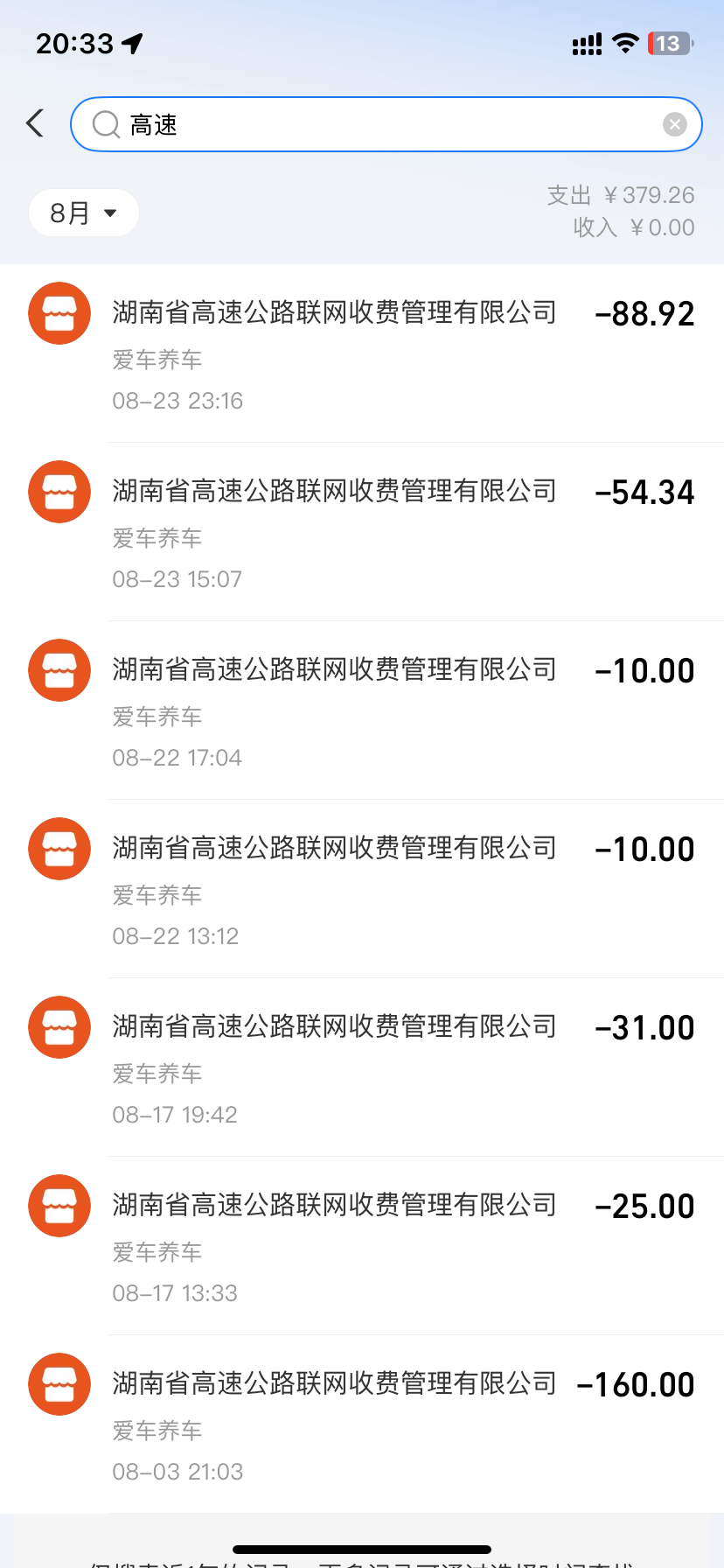This screenshot has width=724, height=1568.
Task: Open the 8月 month dropdown
Action: (84, 213)
